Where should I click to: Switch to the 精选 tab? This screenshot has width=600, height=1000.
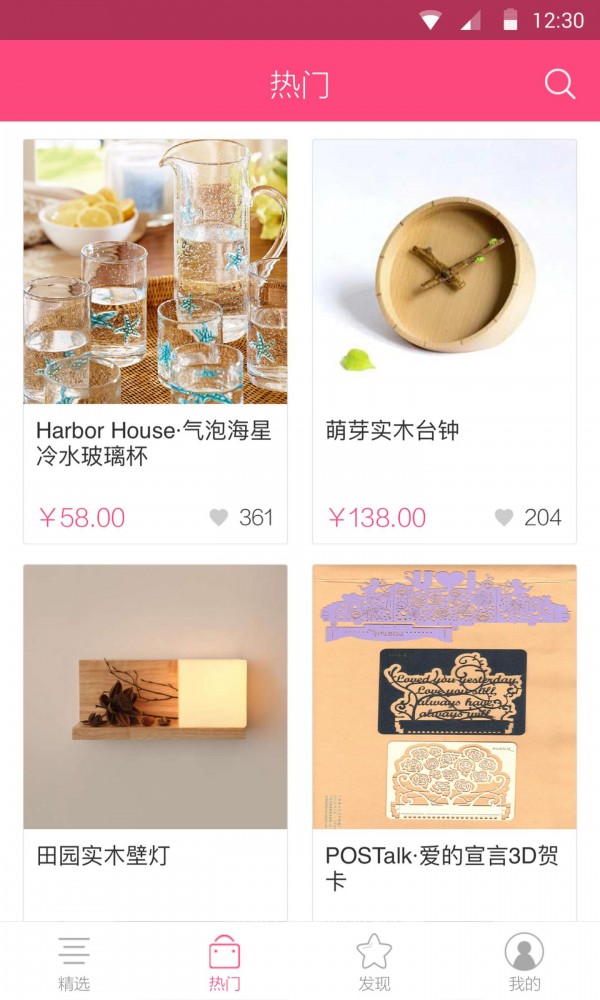74,962
